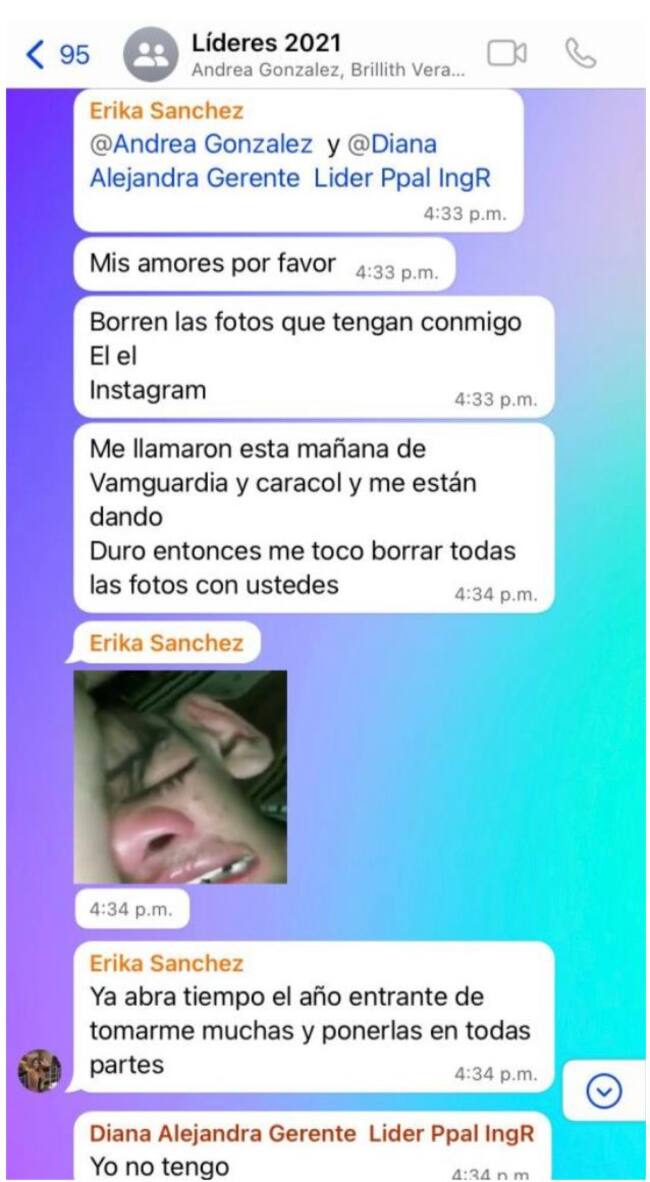The image size is (650, 1182).
Task: Jump to the latest messages
Action: pos(604,1092)
